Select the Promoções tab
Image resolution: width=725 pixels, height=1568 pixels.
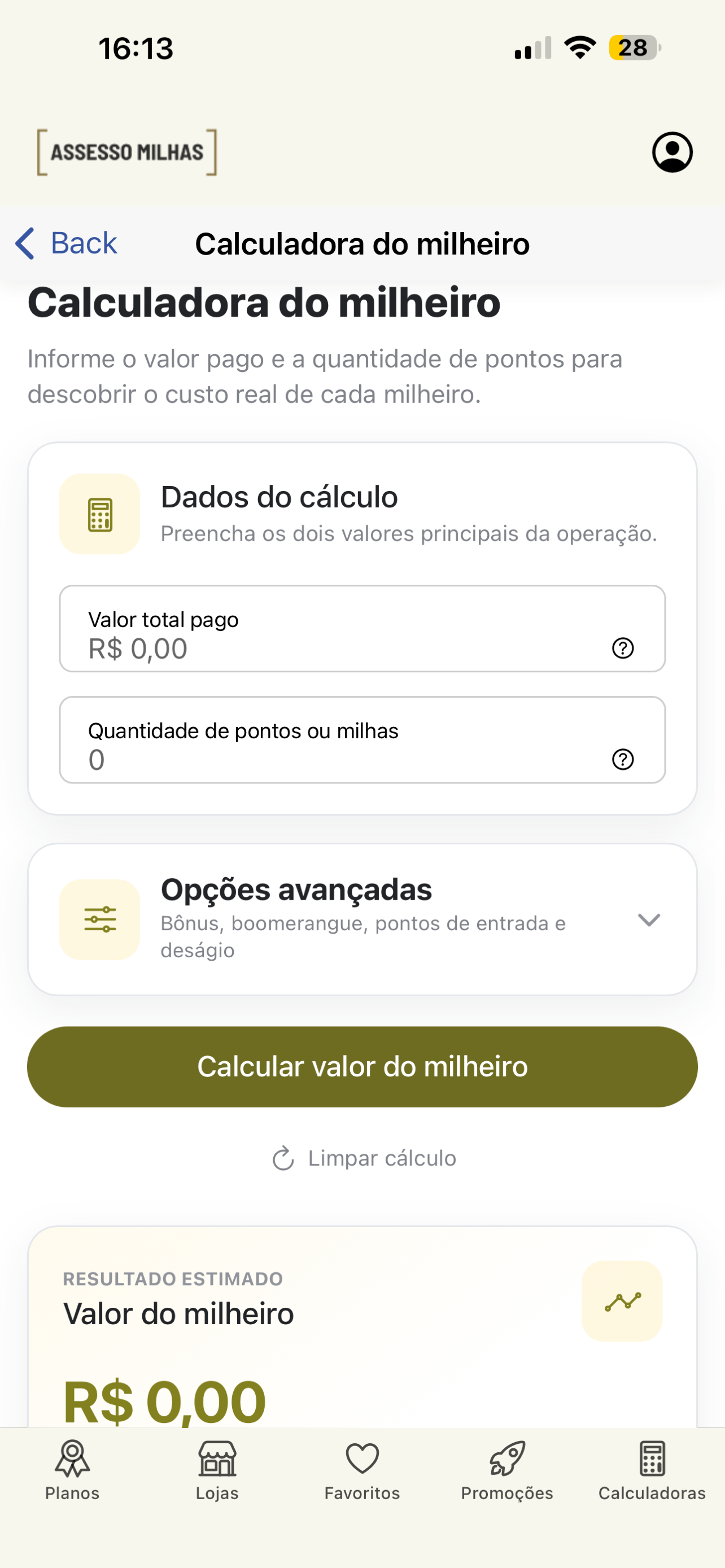point(507,1470)
